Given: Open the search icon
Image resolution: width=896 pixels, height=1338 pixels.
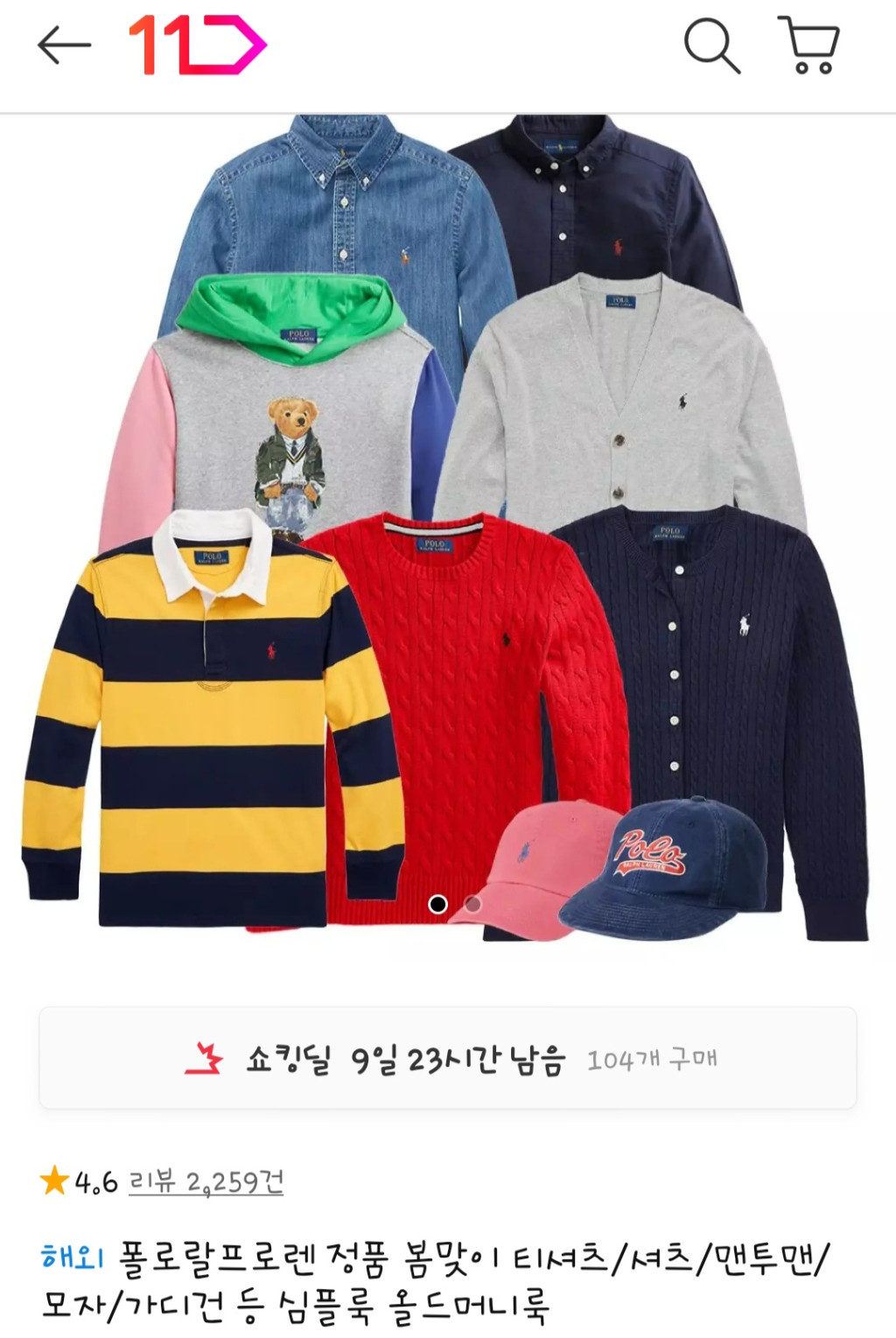Looking at the screenshot, I should (x=711, y=46).
